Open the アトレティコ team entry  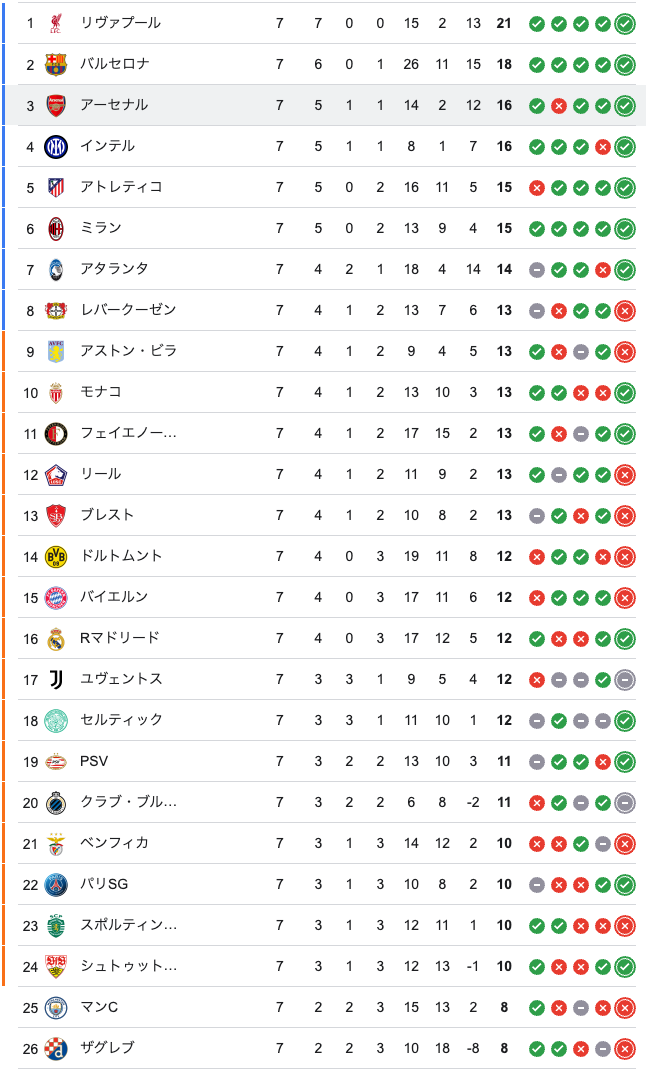tap(326, 187)
